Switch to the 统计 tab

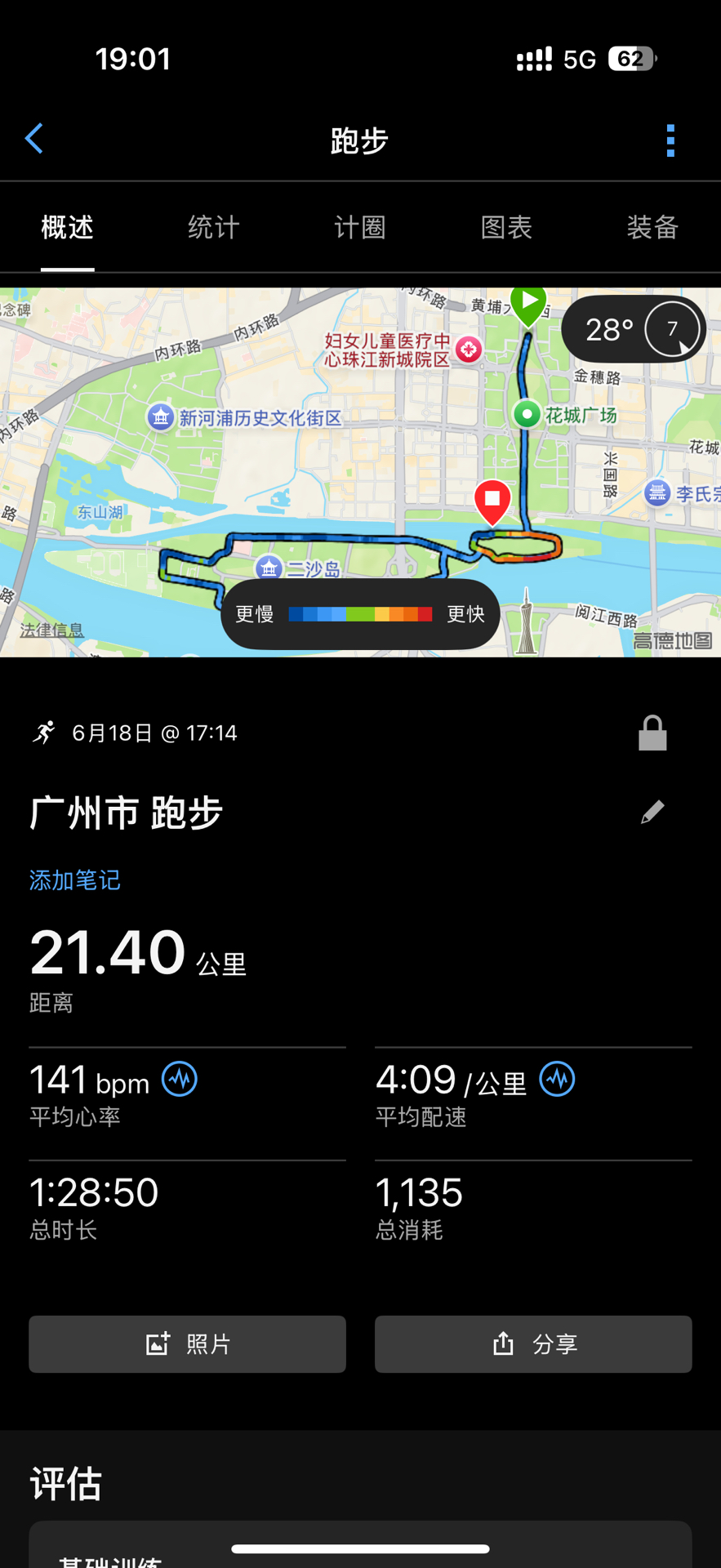click(213, 227)
